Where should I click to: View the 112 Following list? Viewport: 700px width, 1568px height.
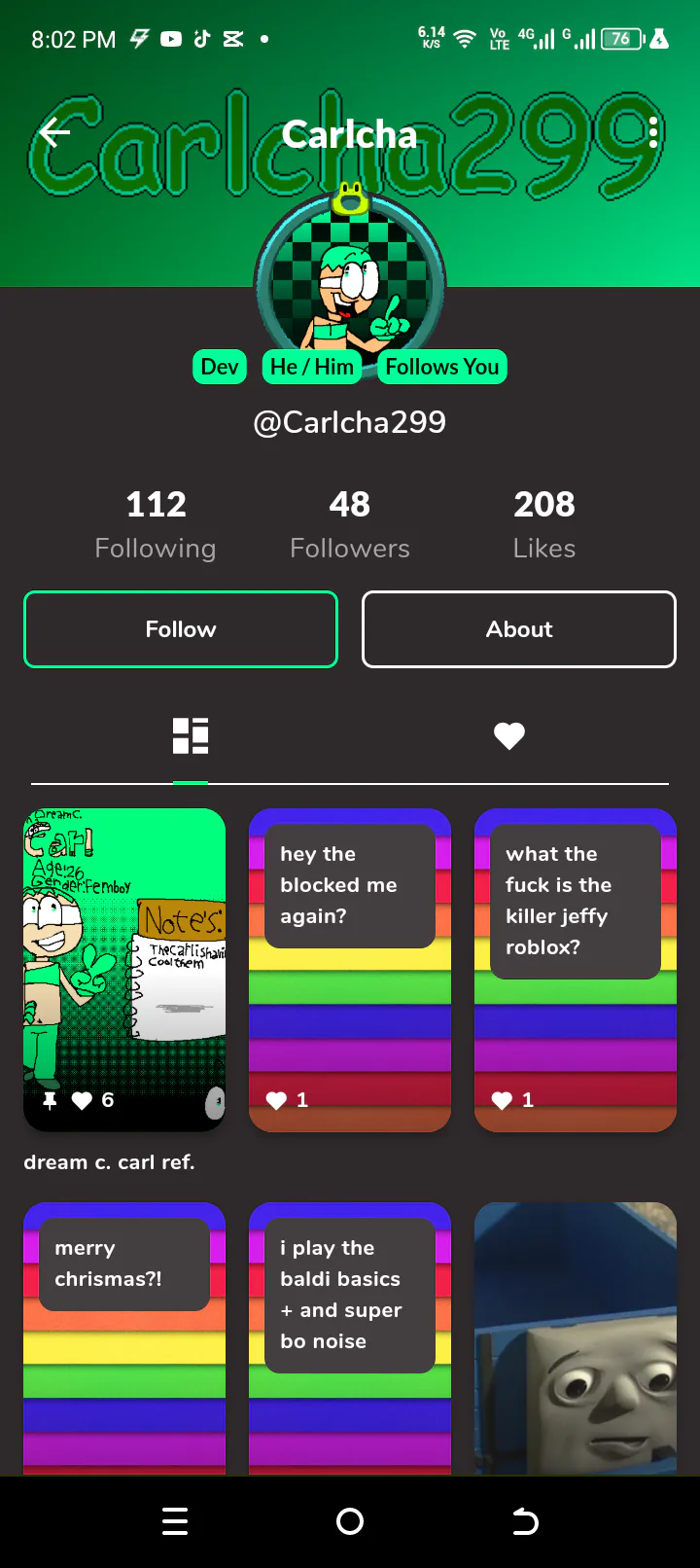click(x=156, y=524)
